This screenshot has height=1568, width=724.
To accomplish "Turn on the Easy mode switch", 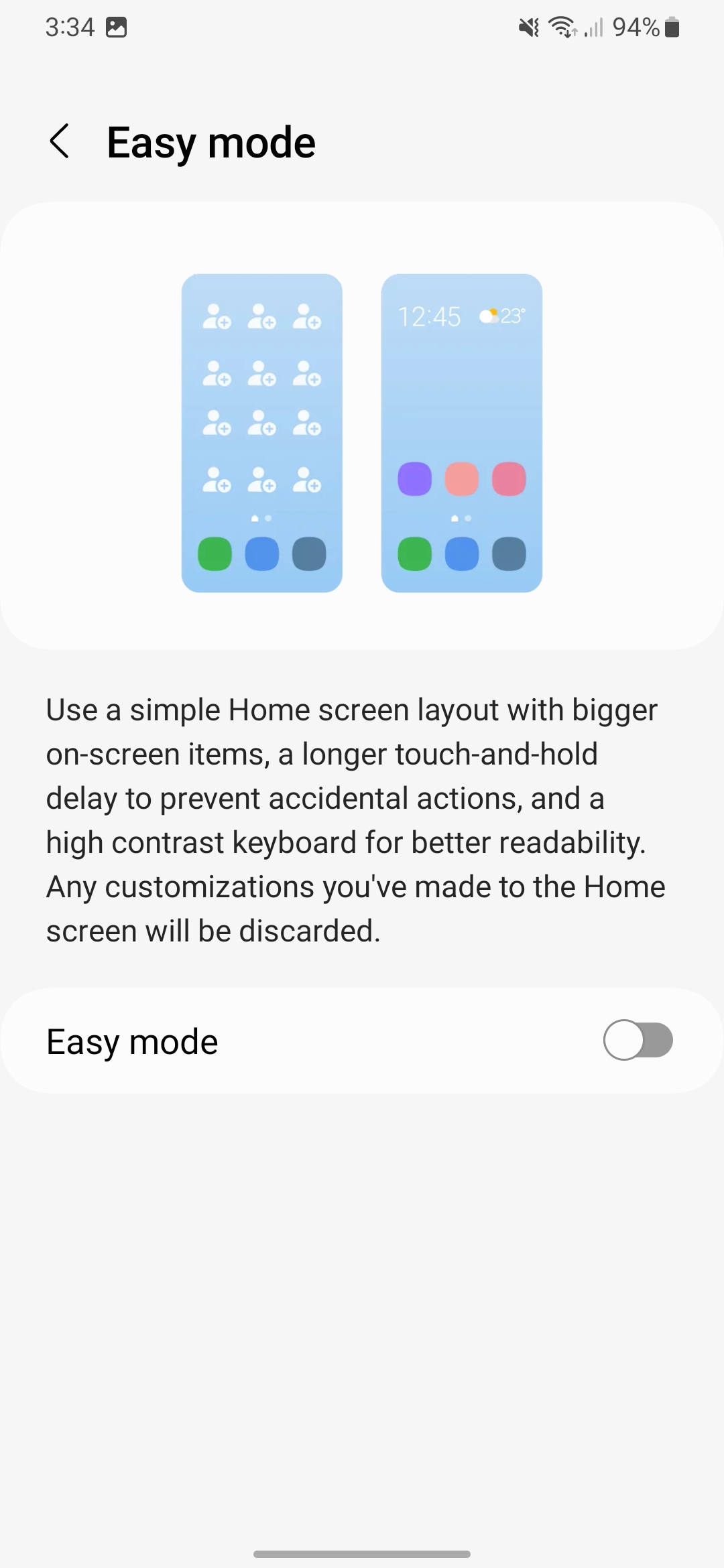I will [638, 1040].
